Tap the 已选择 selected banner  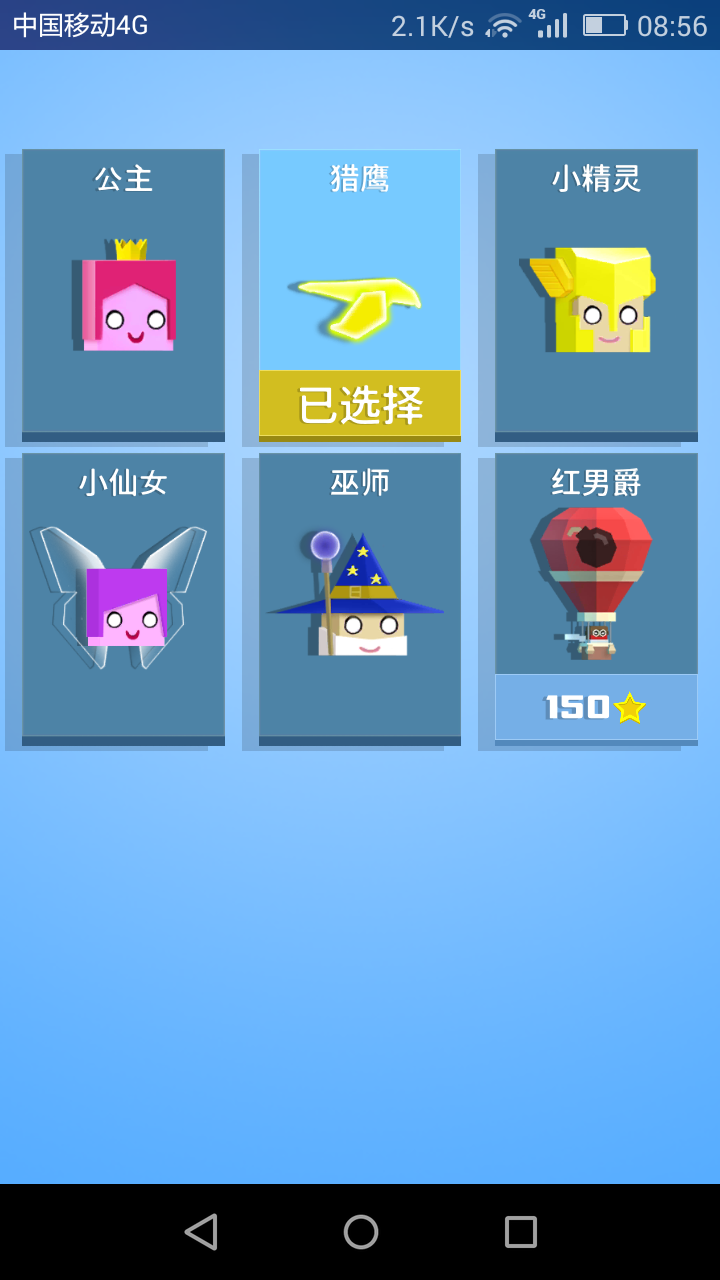click(x=358, y=405)
